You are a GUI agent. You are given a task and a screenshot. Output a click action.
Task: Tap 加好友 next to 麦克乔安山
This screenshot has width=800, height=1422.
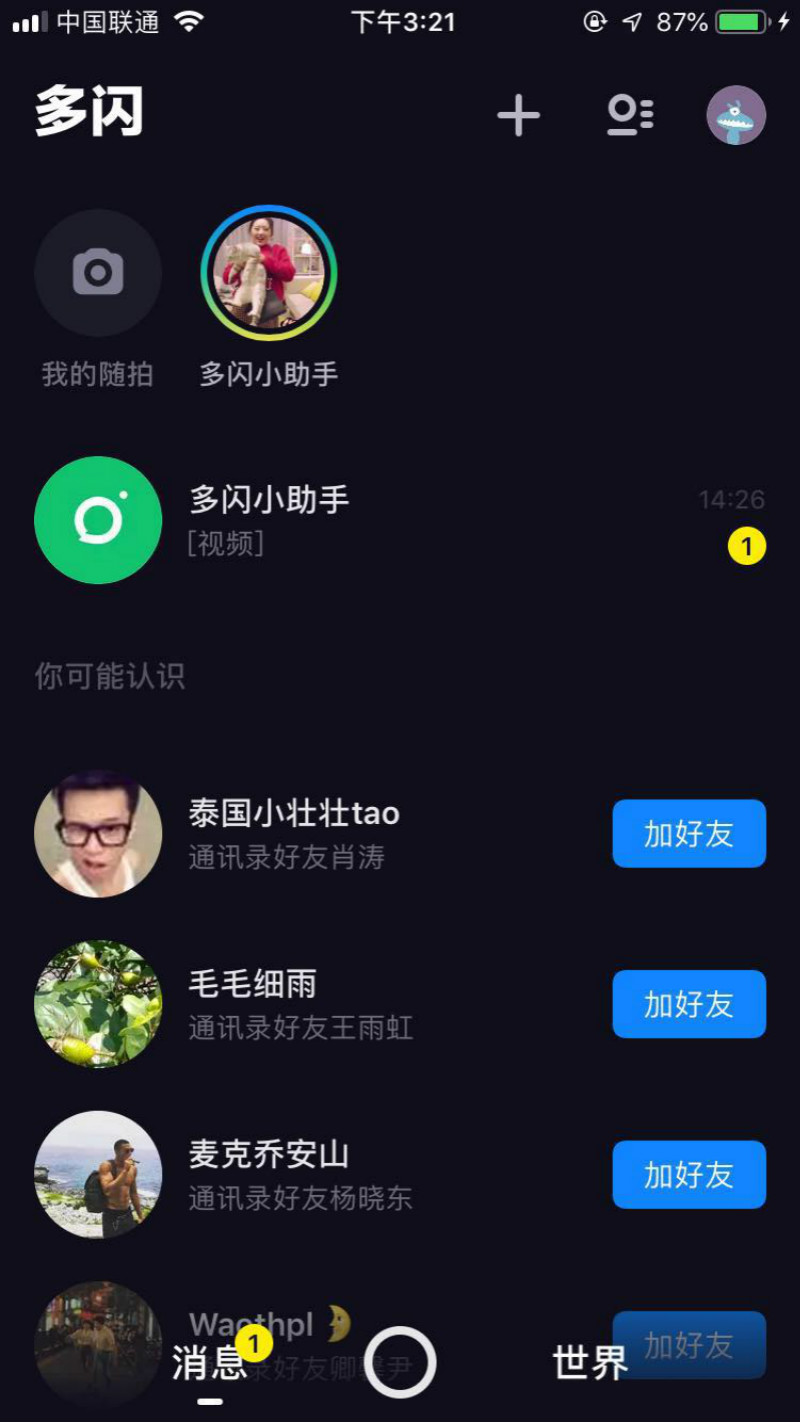click(x=689, y=1175)
